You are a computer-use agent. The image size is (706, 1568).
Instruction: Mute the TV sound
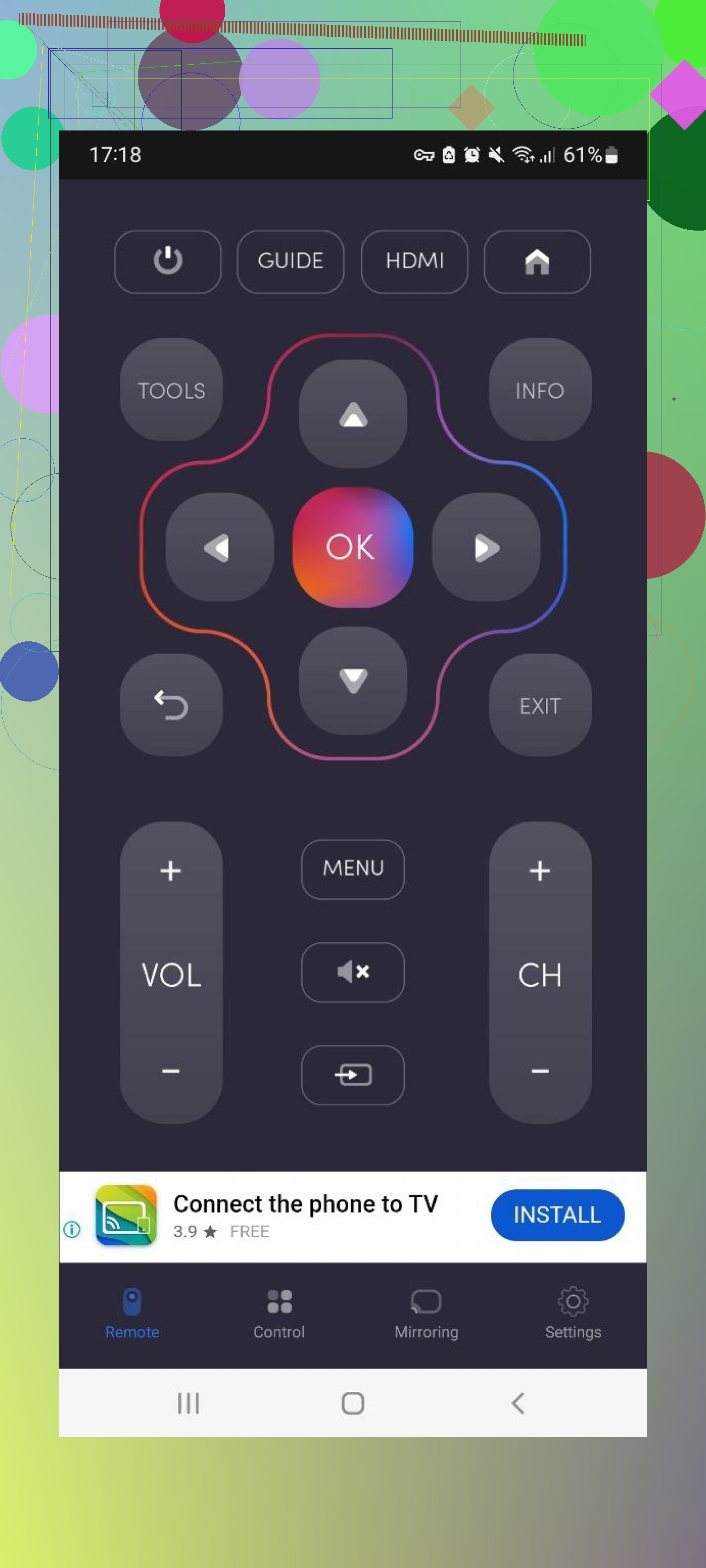[x=353, y=972]
